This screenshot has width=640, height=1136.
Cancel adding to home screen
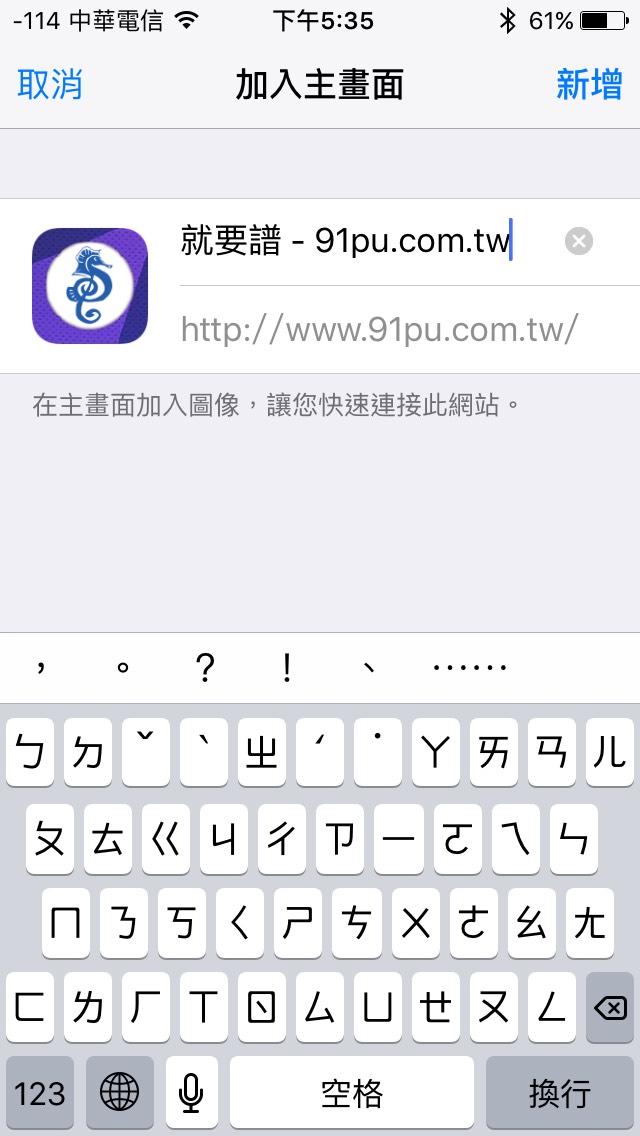click(x=50, y=85)
